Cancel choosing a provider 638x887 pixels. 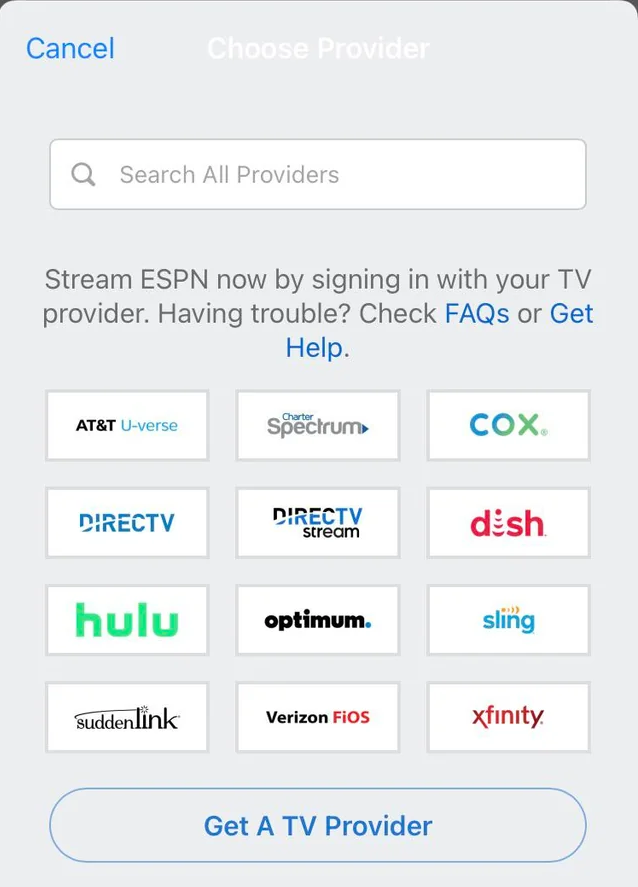pos(70,48)
